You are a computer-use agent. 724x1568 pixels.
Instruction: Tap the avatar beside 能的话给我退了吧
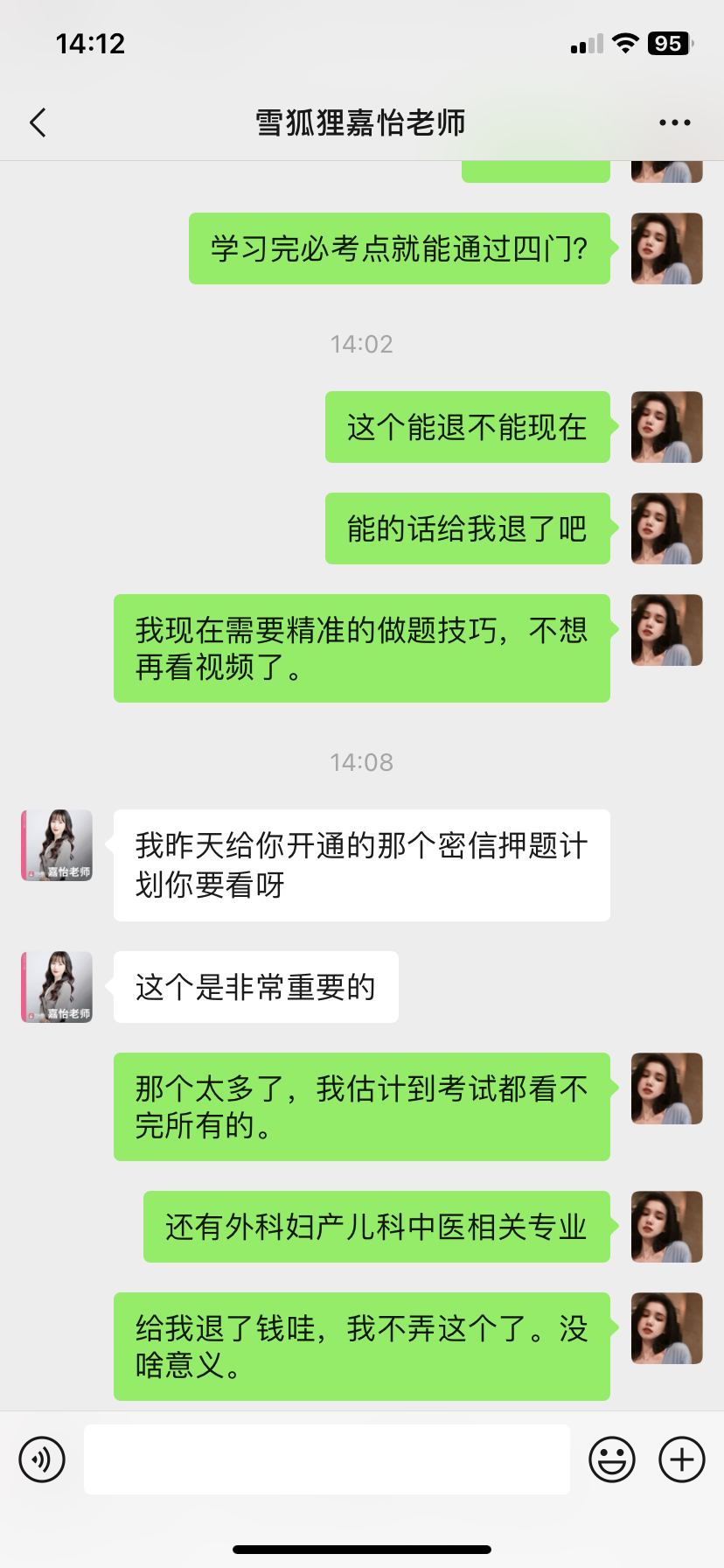pos(667,528)
